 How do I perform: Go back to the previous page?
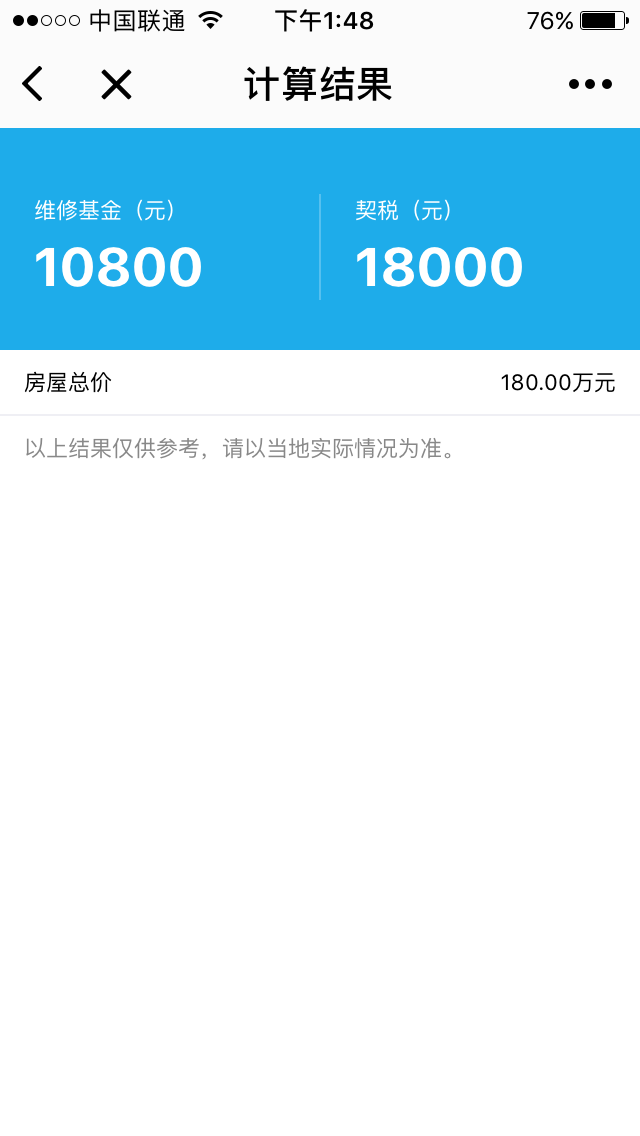tap(33, 85)
